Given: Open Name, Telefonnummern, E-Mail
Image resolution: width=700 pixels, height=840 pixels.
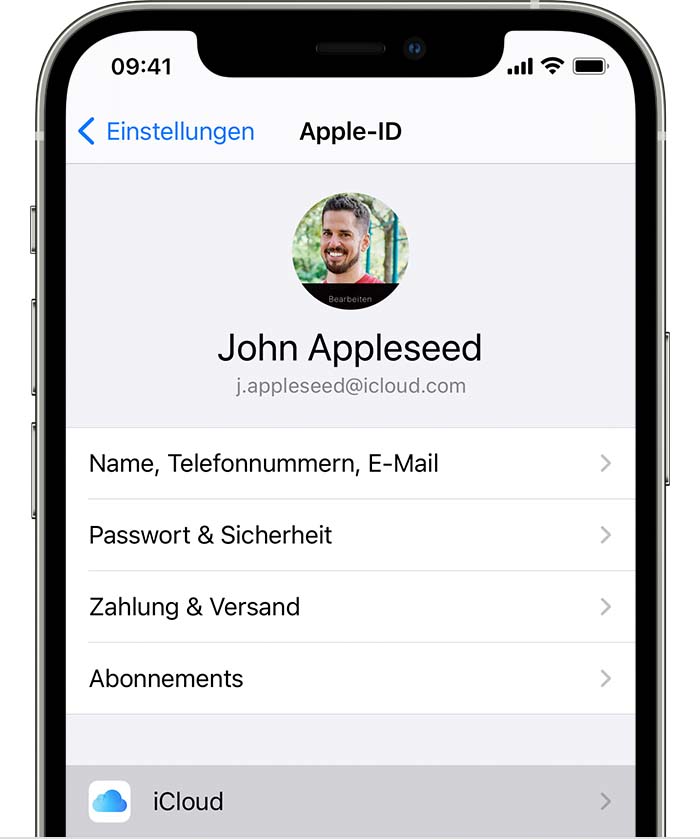Looking at the screenshot, I should (x=350, y=464).
